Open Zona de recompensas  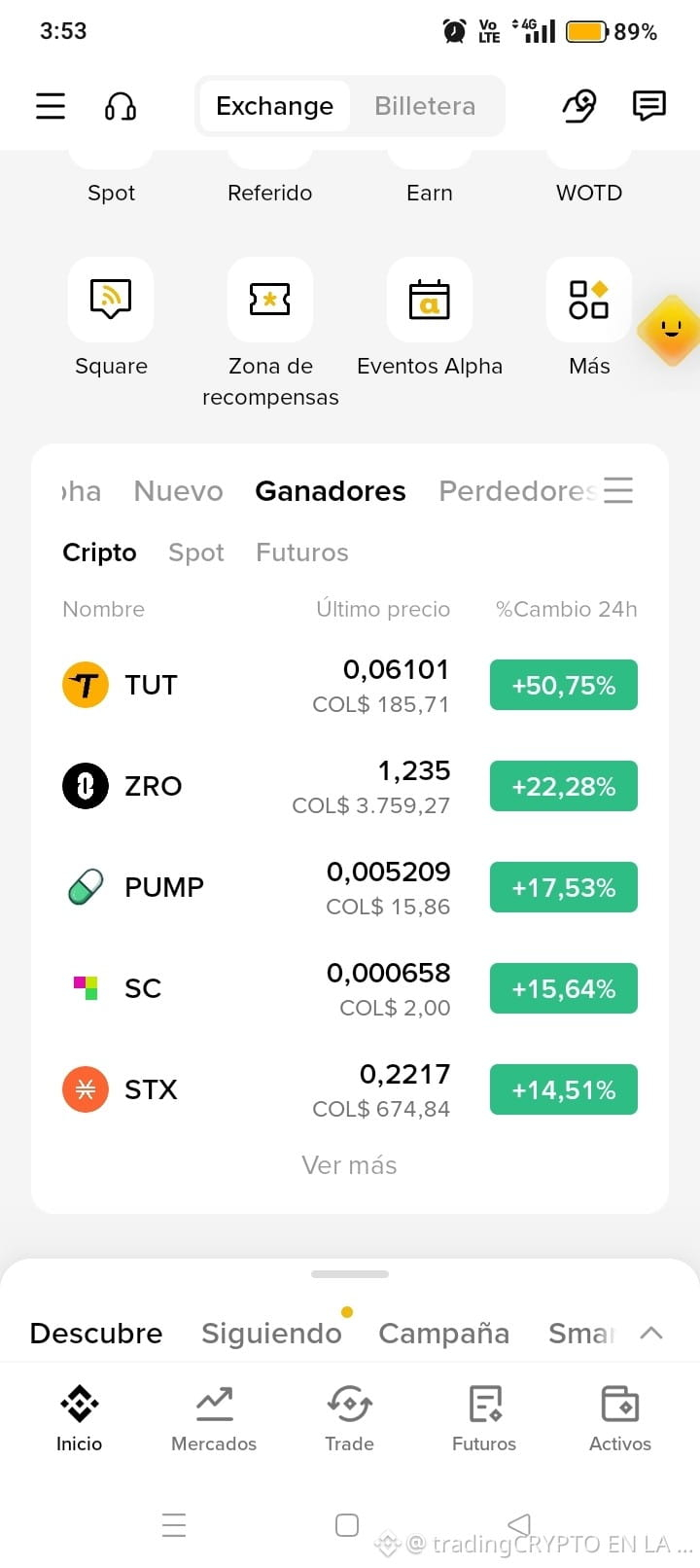pos(270,333)
